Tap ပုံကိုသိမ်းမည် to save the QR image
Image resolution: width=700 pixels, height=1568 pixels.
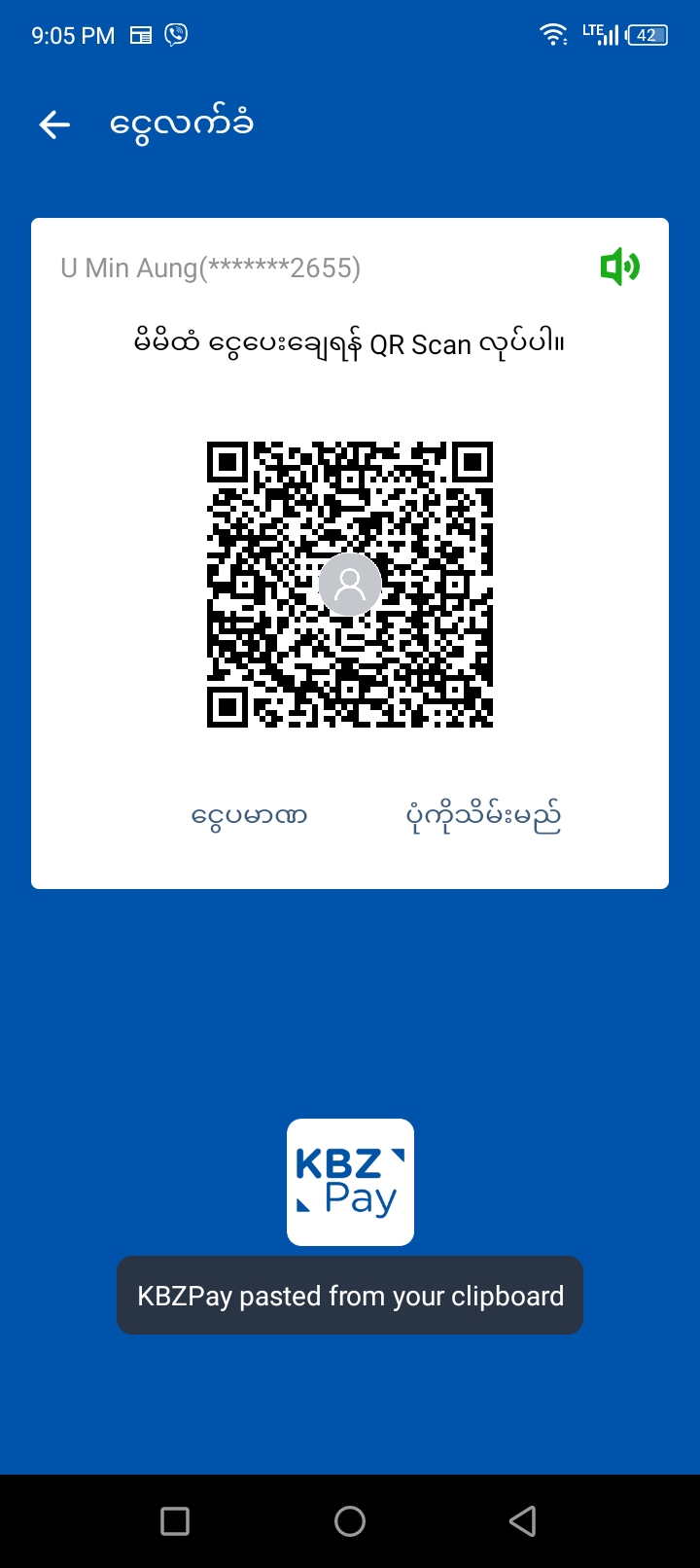point(483,817)
